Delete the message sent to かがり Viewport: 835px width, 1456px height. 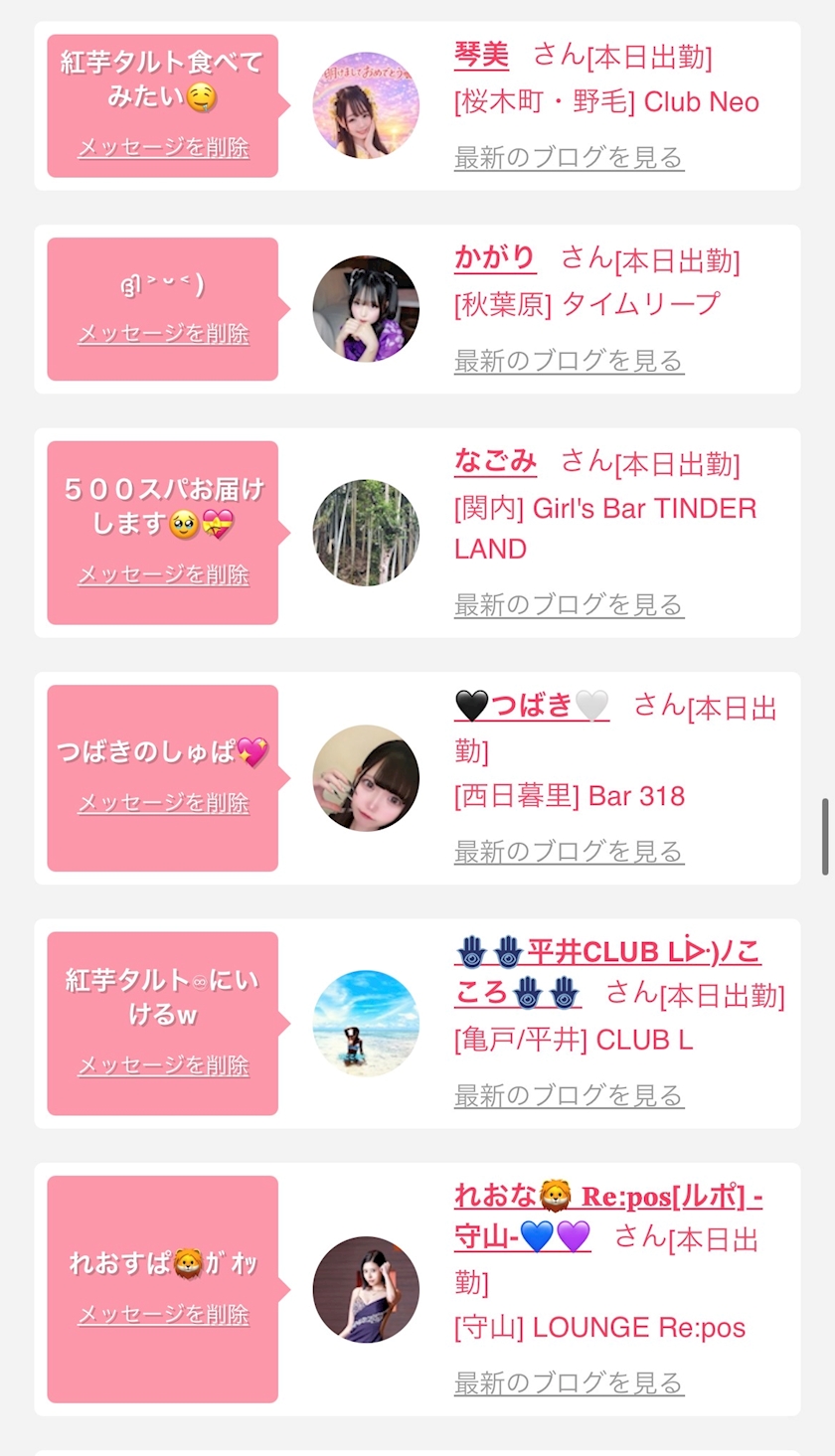click(x=163, y=333)
